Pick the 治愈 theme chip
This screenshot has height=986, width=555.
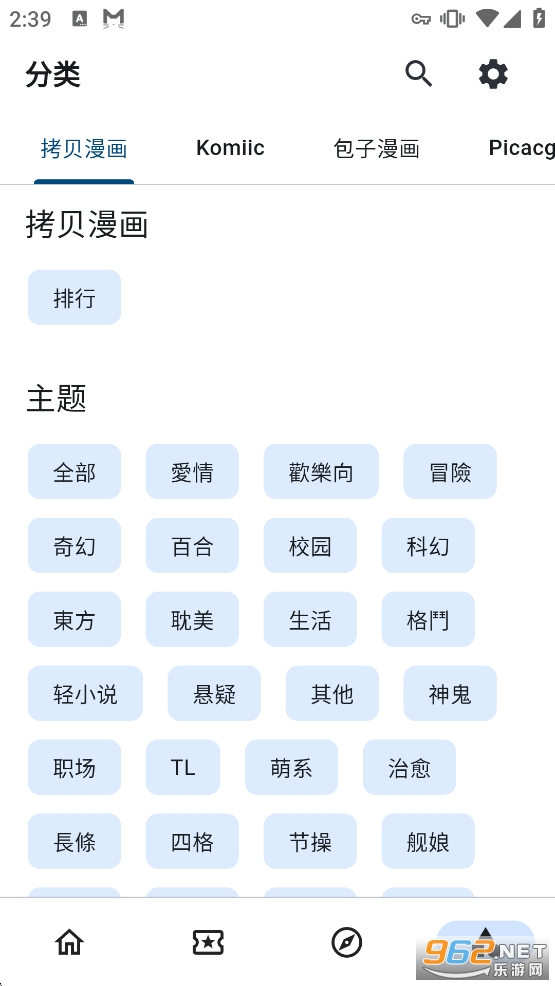click(409, 767)
